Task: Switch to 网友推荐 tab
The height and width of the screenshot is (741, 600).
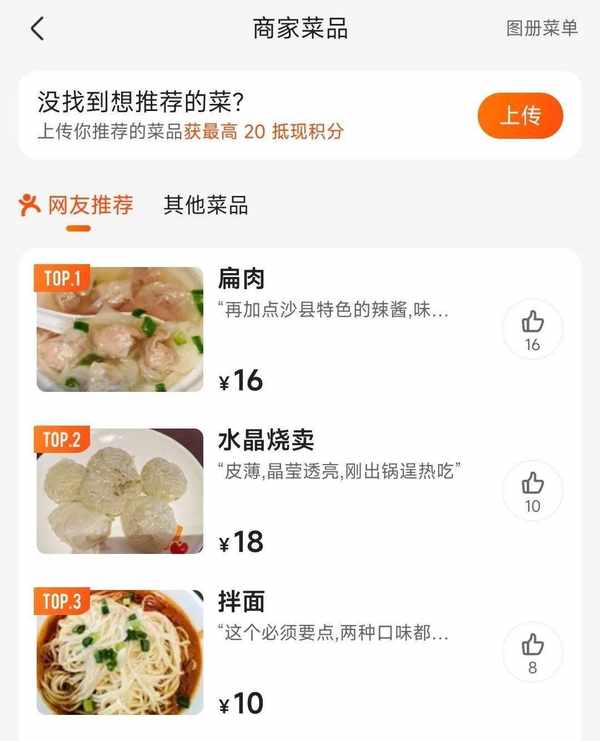Action: tap(90, 206)
